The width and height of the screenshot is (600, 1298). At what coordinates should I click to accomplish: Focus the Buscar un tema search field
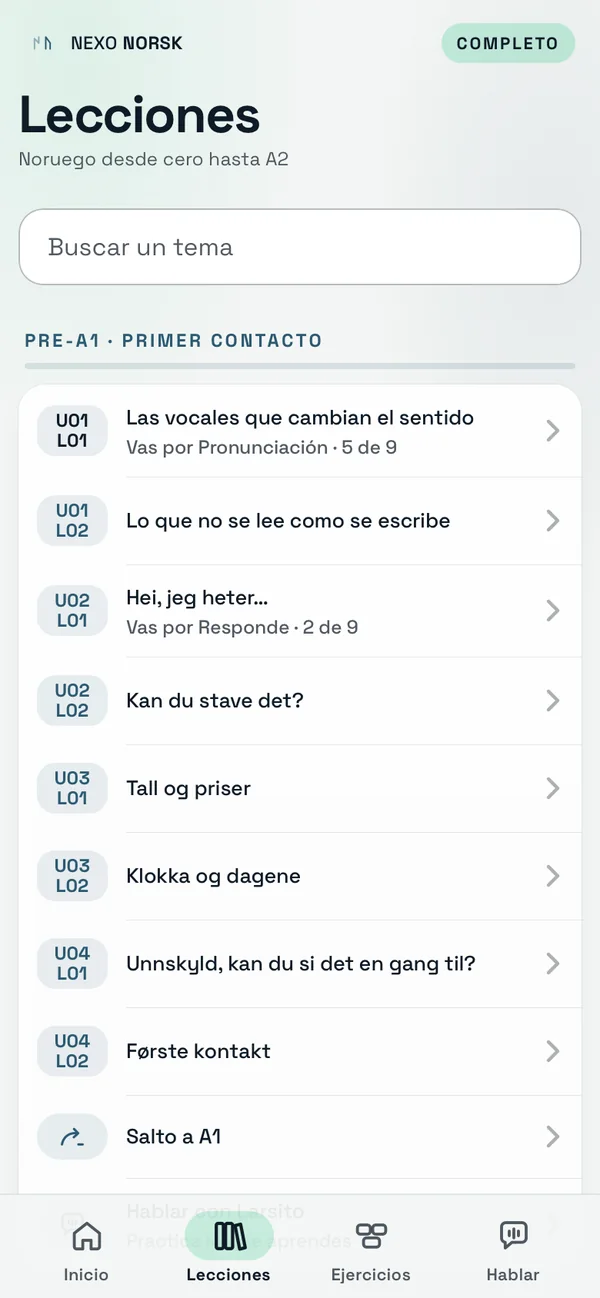pyautogui.click(x=300, y=247)
